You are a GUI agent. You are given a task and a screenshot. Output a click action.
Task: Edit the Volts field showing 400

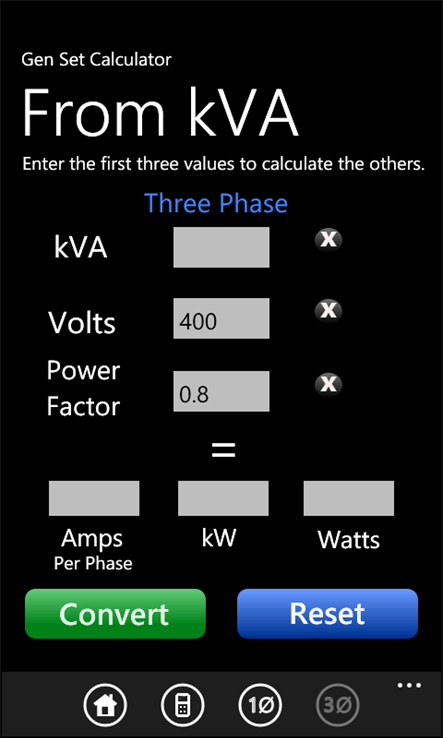point(221,318)
